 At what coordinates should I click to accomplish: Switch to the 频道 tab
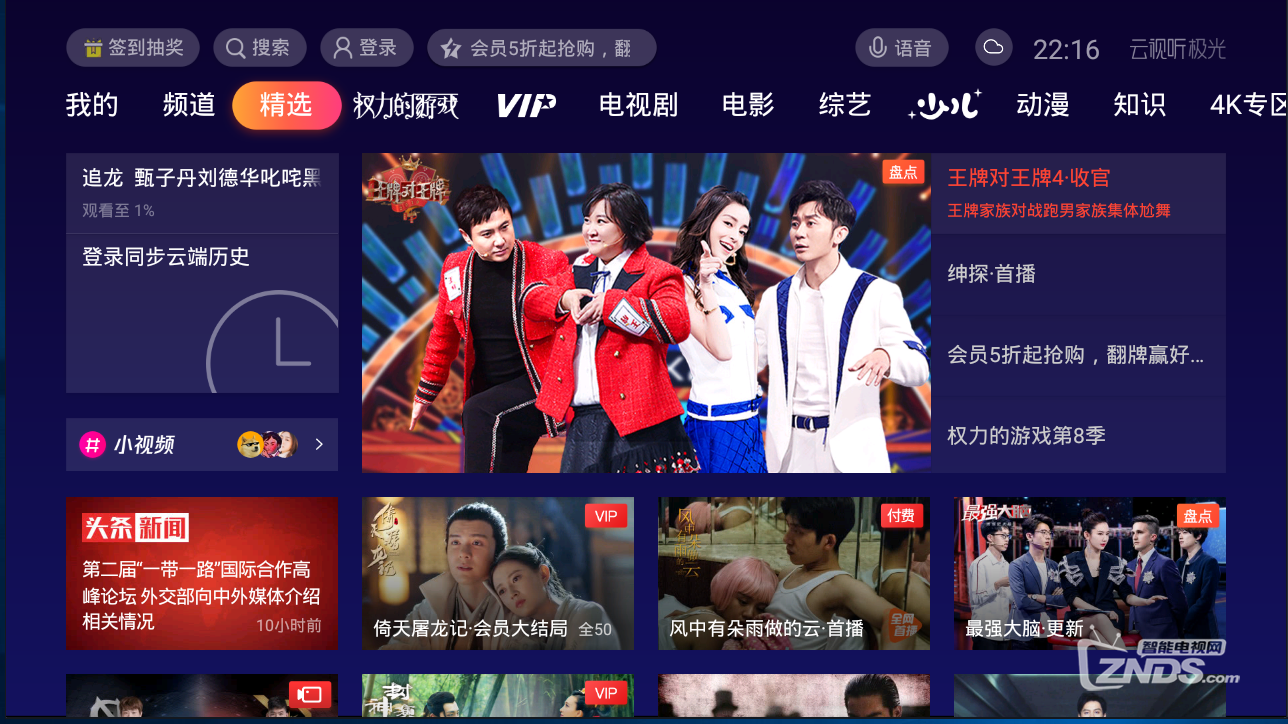click(x=189, y=105)
